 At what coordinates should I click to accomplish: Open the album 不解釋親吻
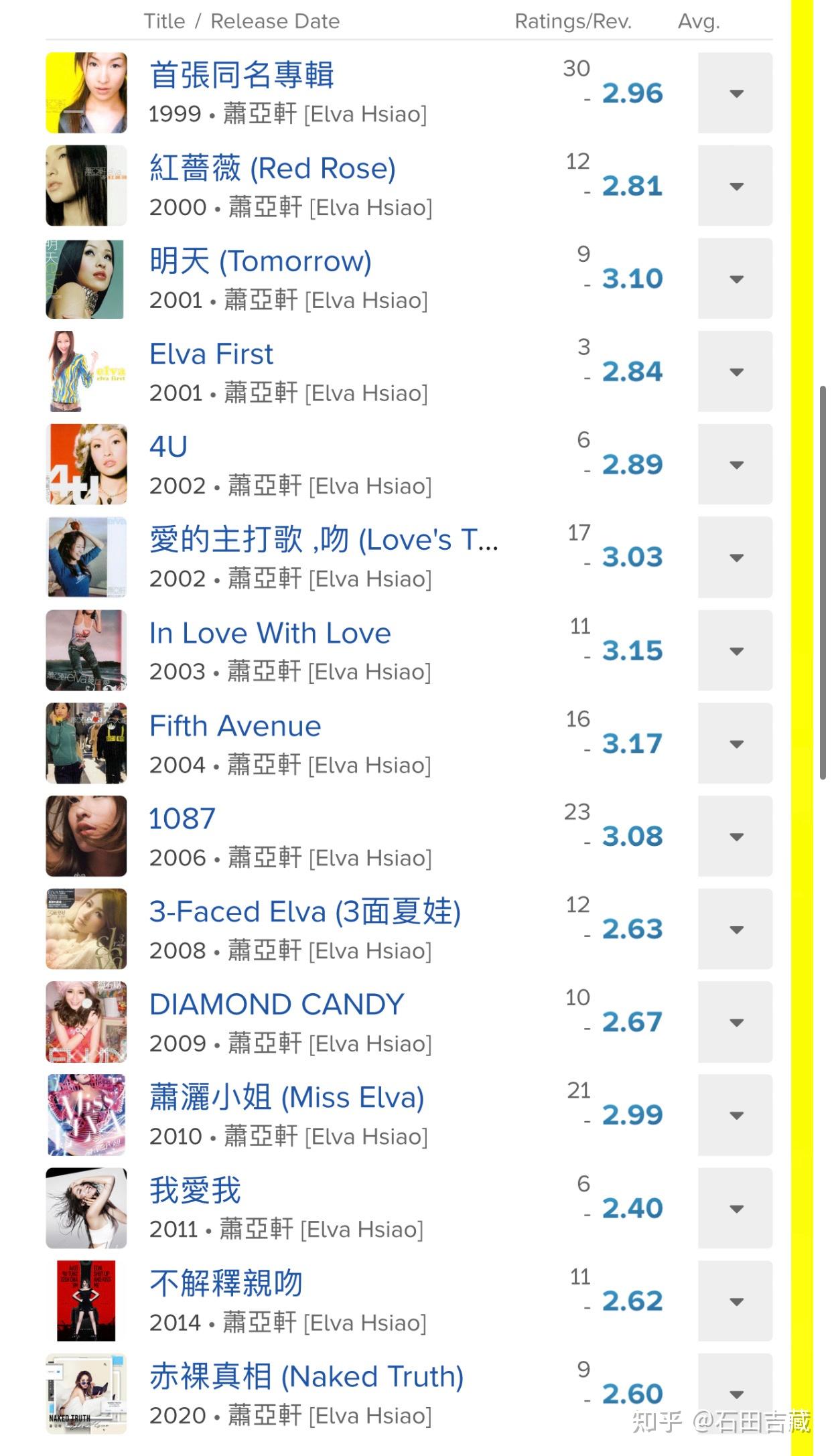pos(225,1284)
